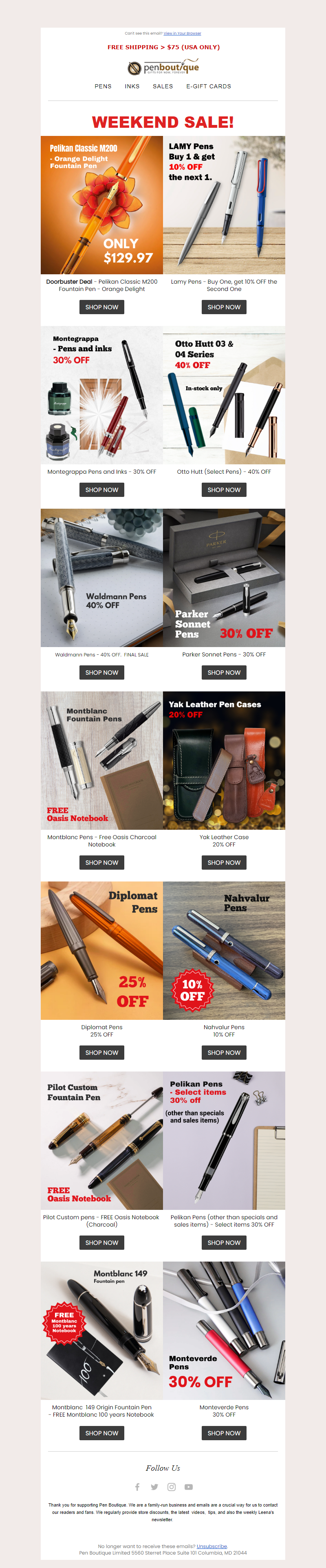The height and width of the screenshot is (1568, 326).
Task: Shop Monteverde Pens 30% off
Action: pos(224,1433)
